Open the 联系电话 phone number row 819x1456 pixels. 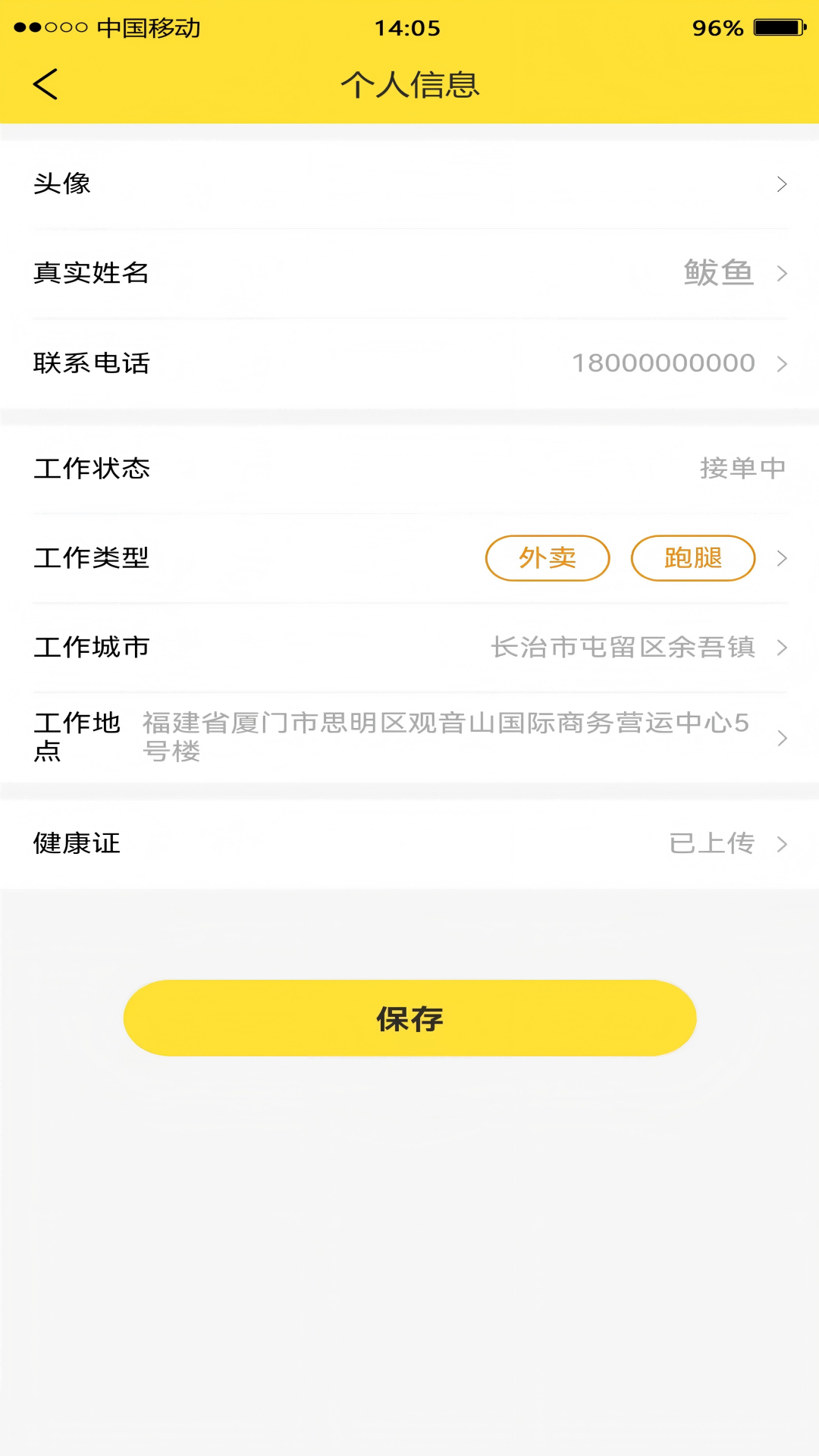pos(409,363)
